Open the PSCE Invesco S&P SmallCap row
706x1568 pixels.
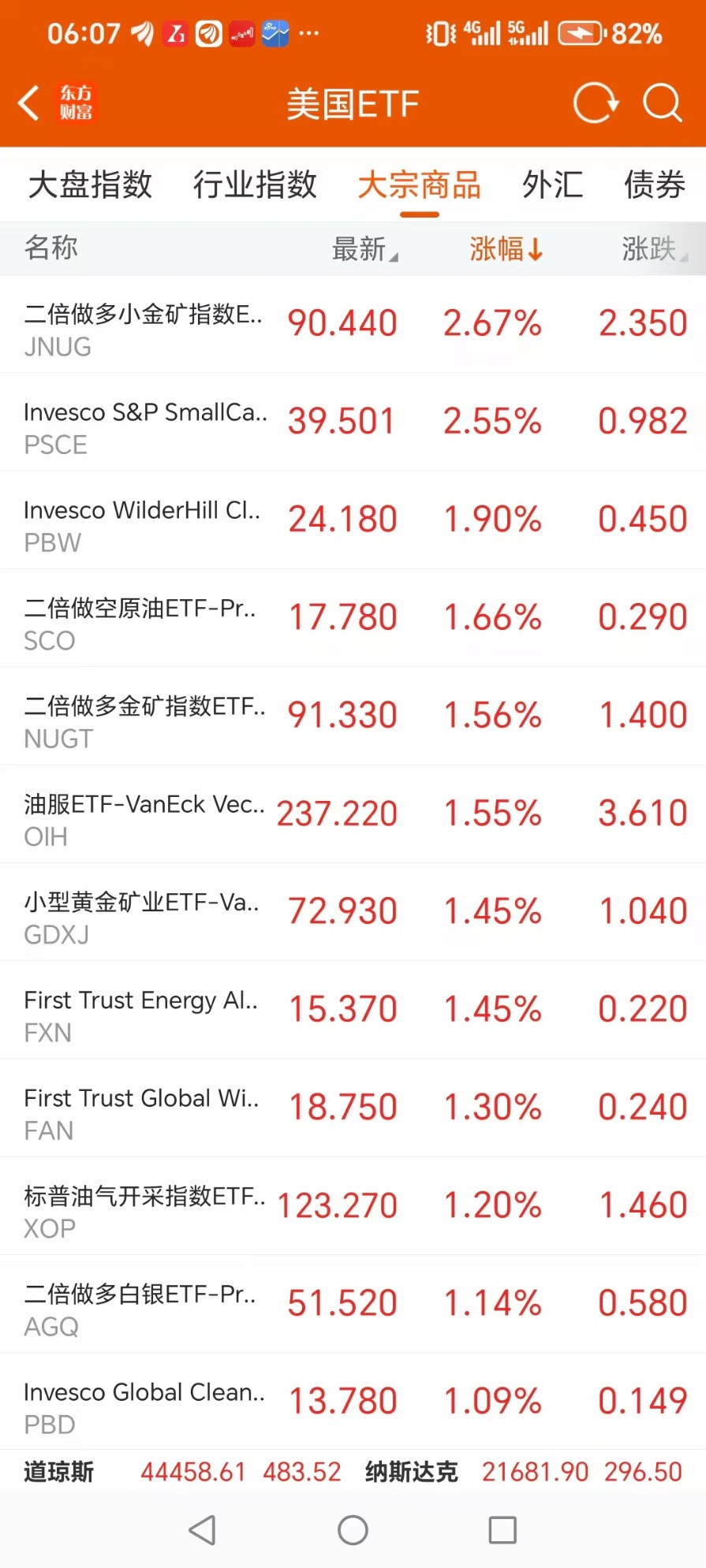[353, 423]
